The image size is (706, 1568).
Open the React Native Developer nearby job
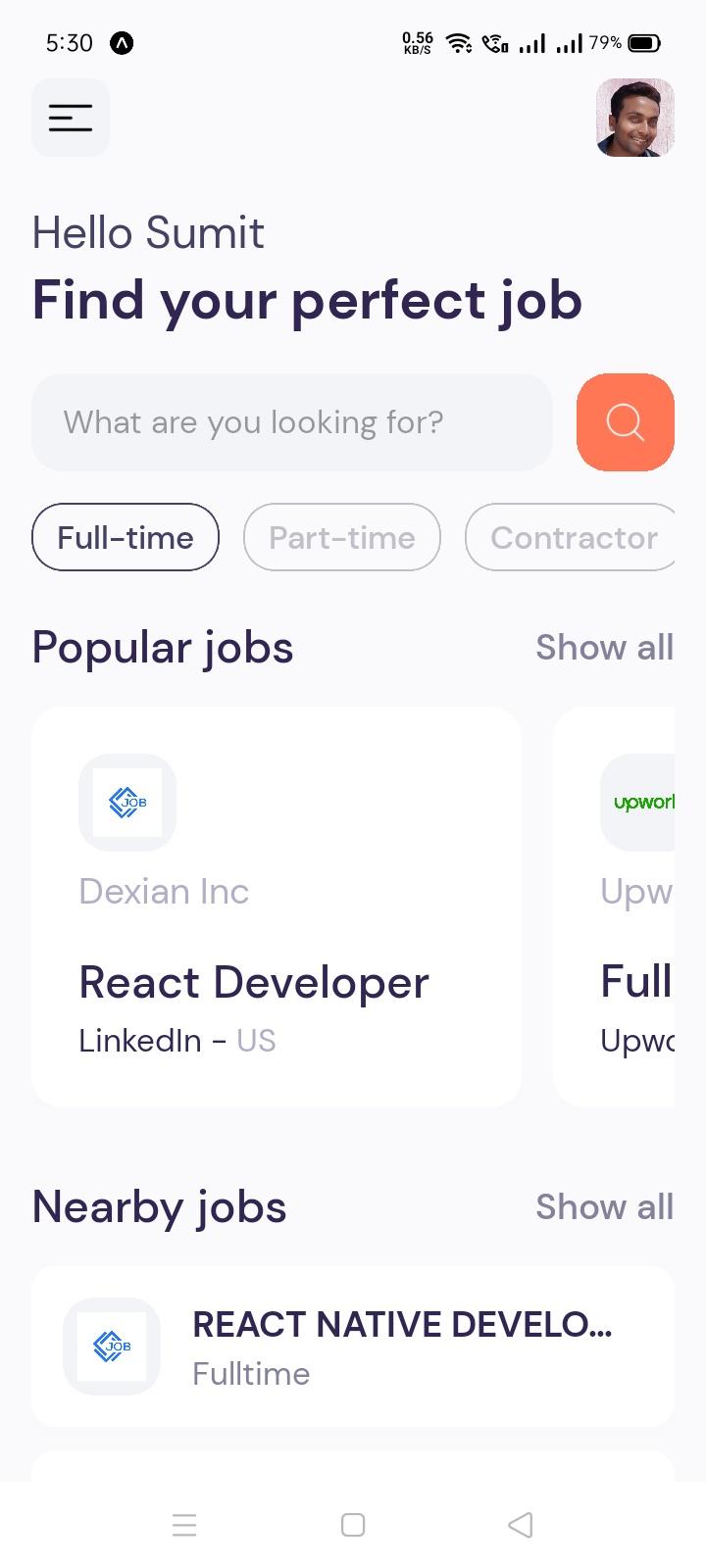click(353, 1347)
